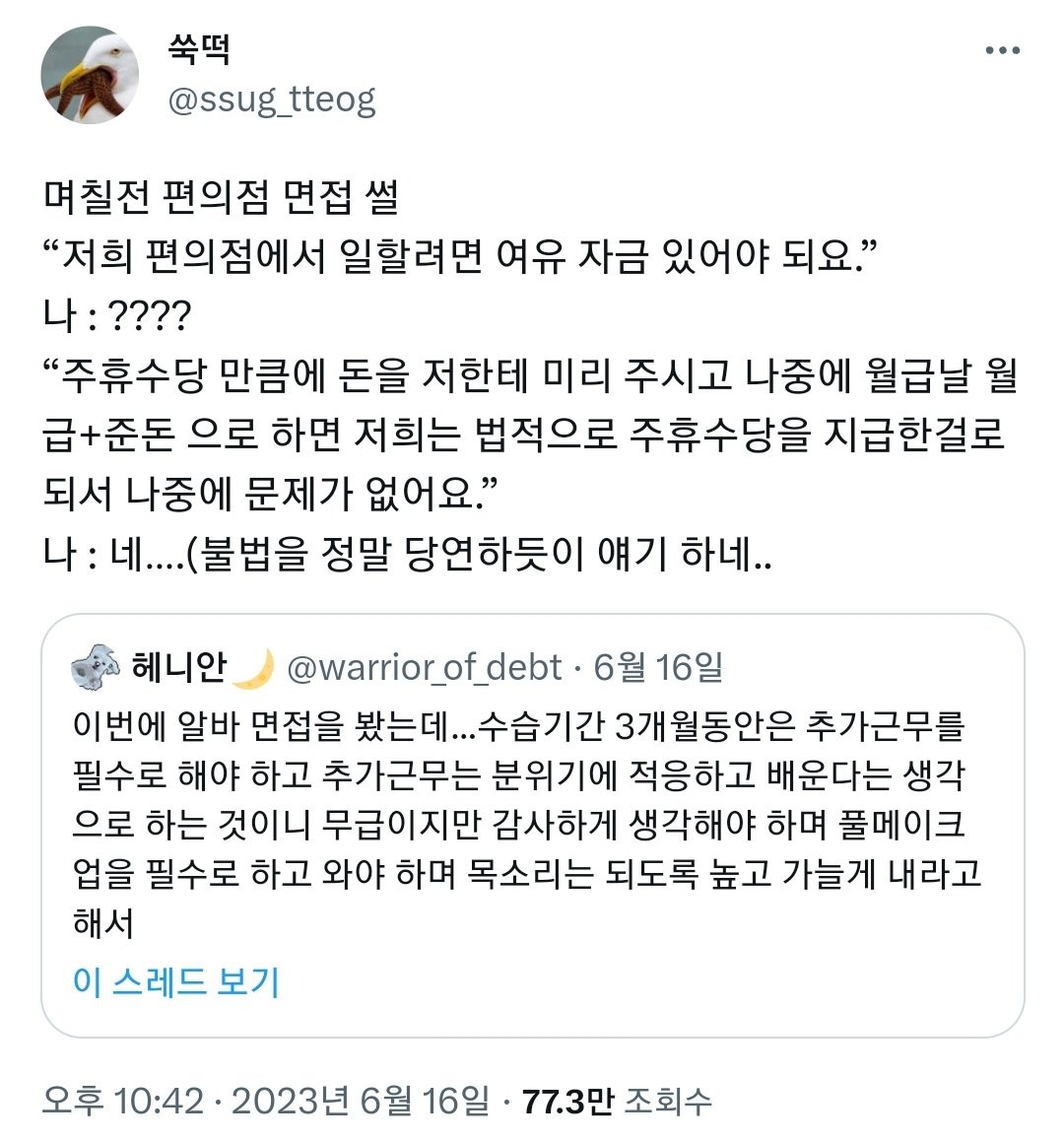Open the quoted tweet by 헤니안
The width and height of the screenshot is (1064, 1141).
coord(532,798)
